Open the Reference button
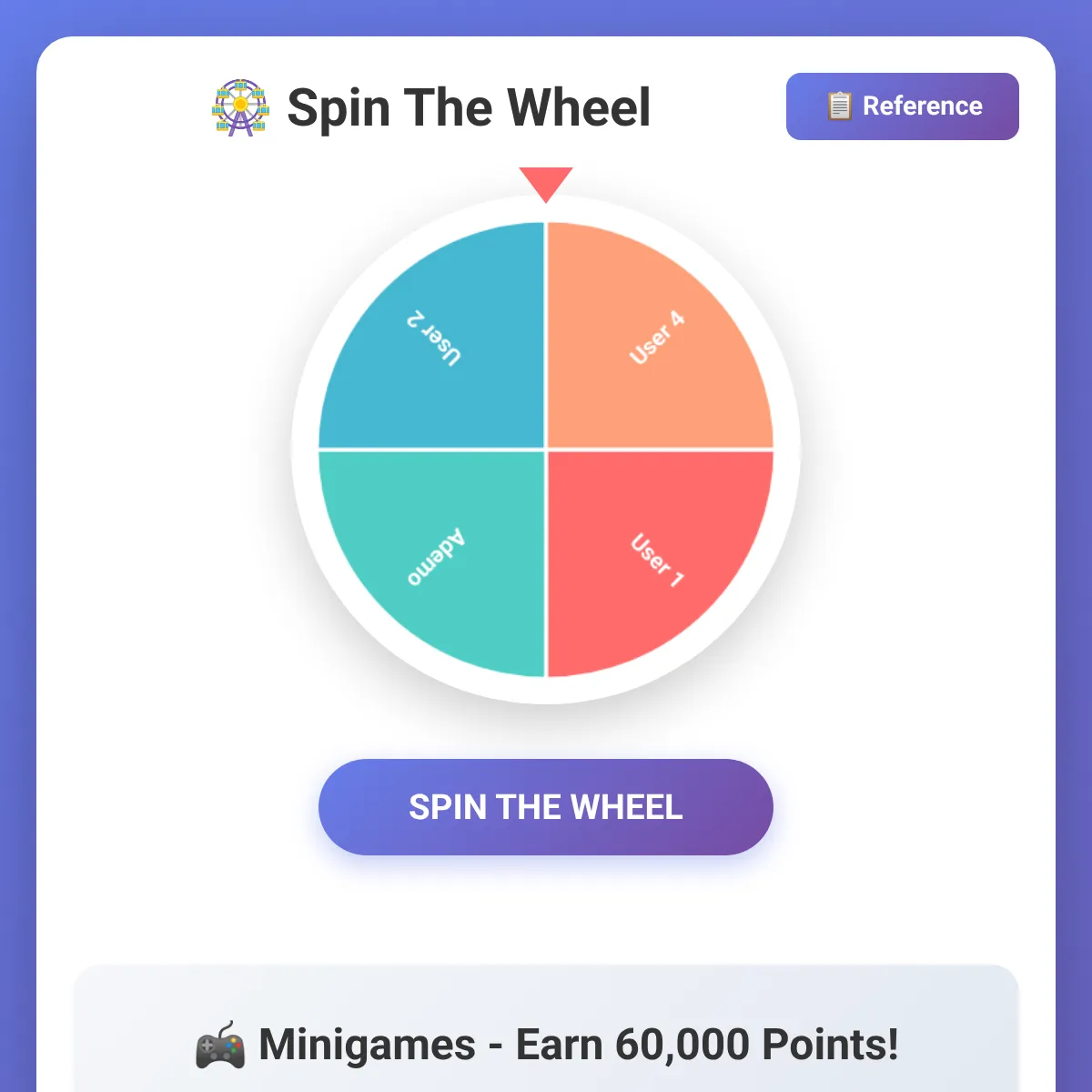1092x1092 pixels. point(902,106)
